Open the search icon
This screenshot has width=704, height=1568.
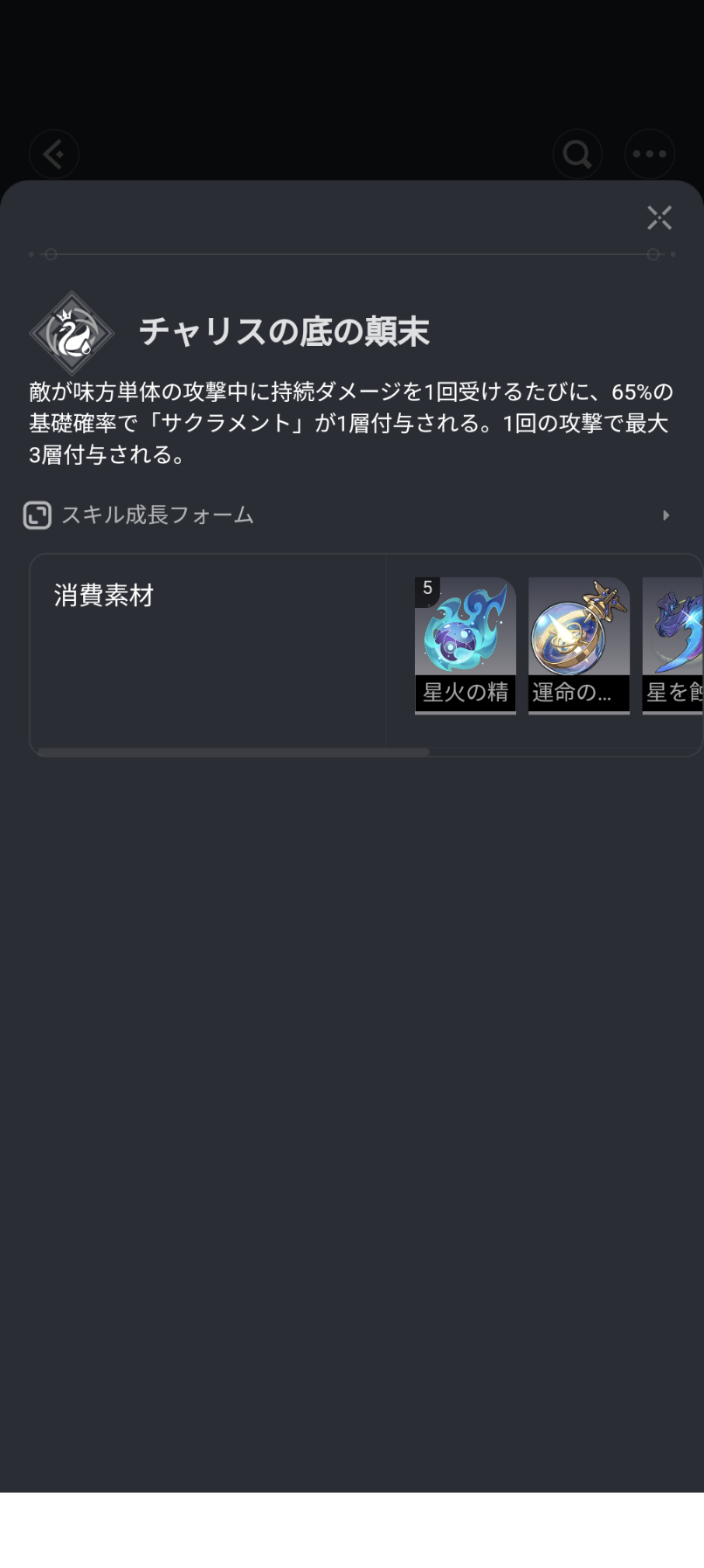point(576,155)
